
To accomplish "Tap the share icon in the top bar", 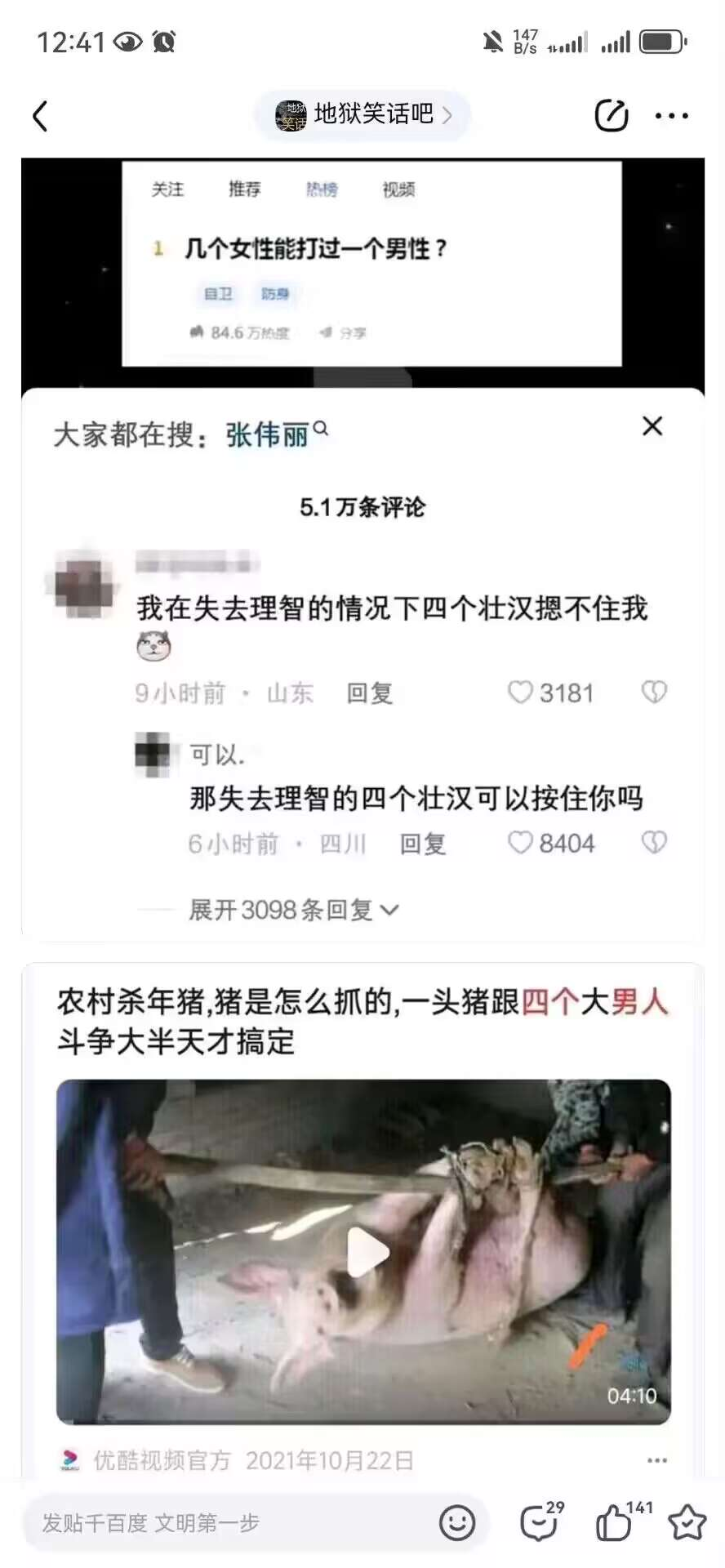I will [x=611, y=116].
